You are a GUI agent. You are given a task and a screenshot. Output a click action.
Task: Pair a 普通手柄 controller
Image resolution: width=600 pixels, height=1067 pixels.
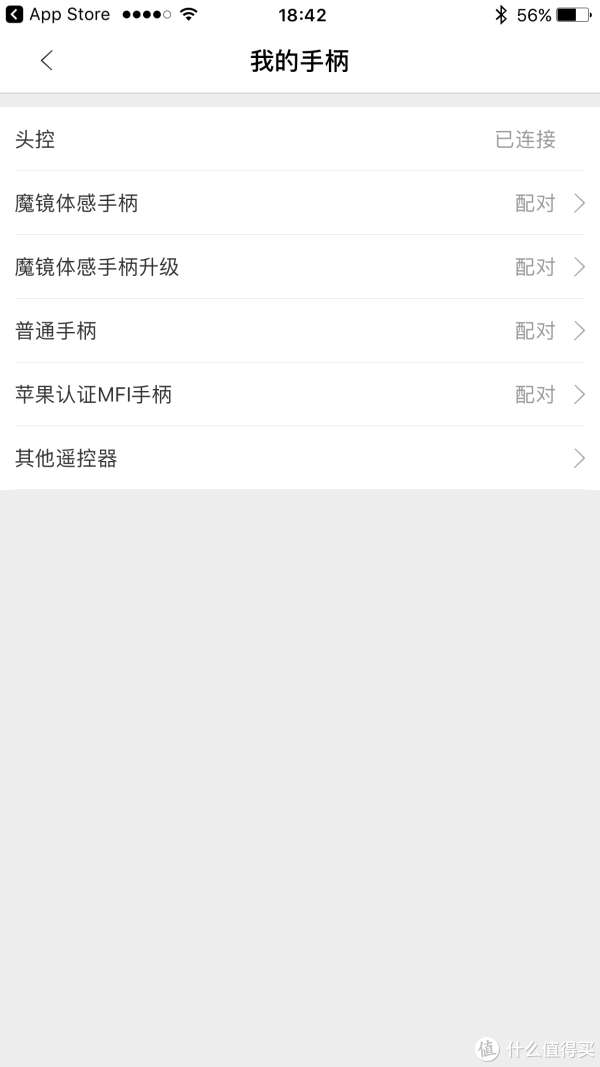300,331
